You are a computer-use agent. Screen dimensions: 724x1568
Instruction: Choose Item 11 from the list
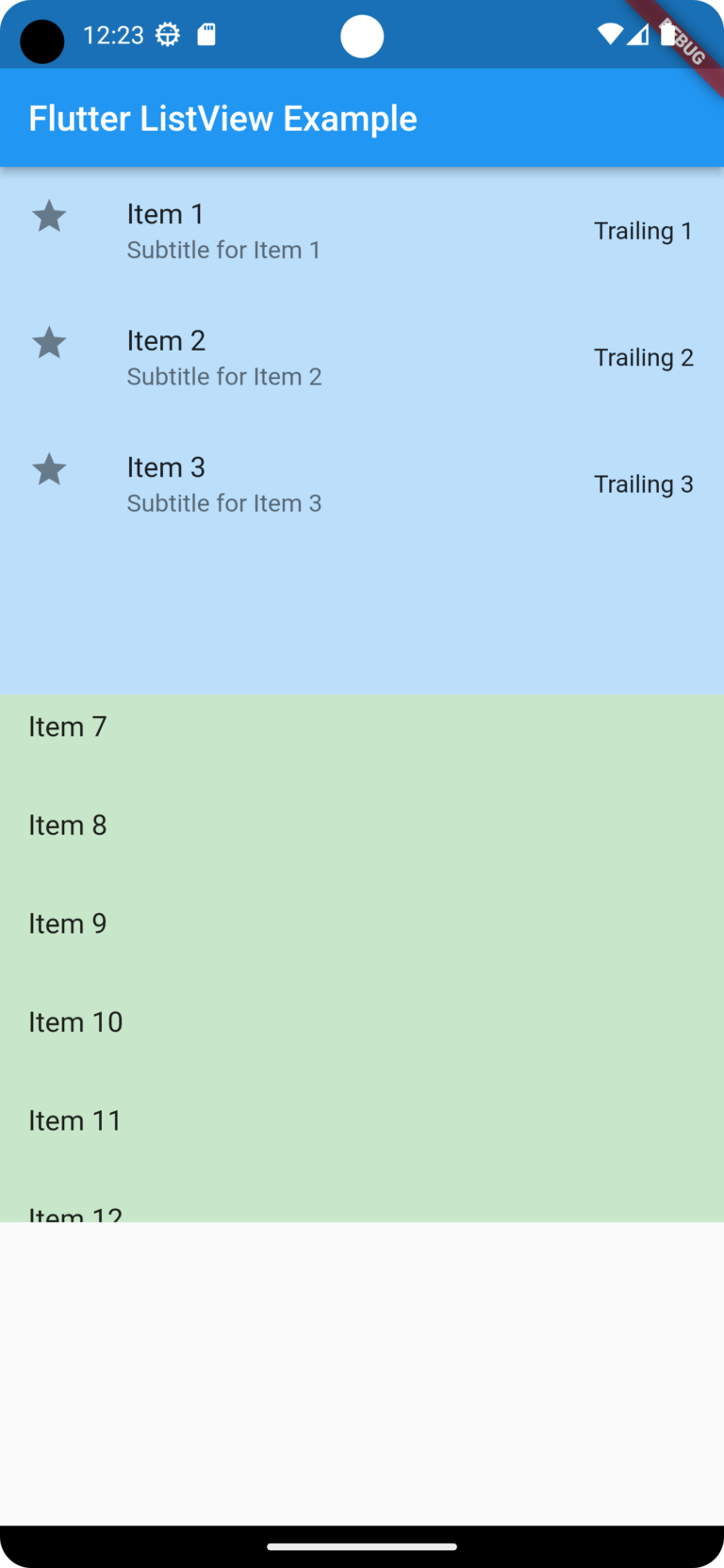point(362,1120)
